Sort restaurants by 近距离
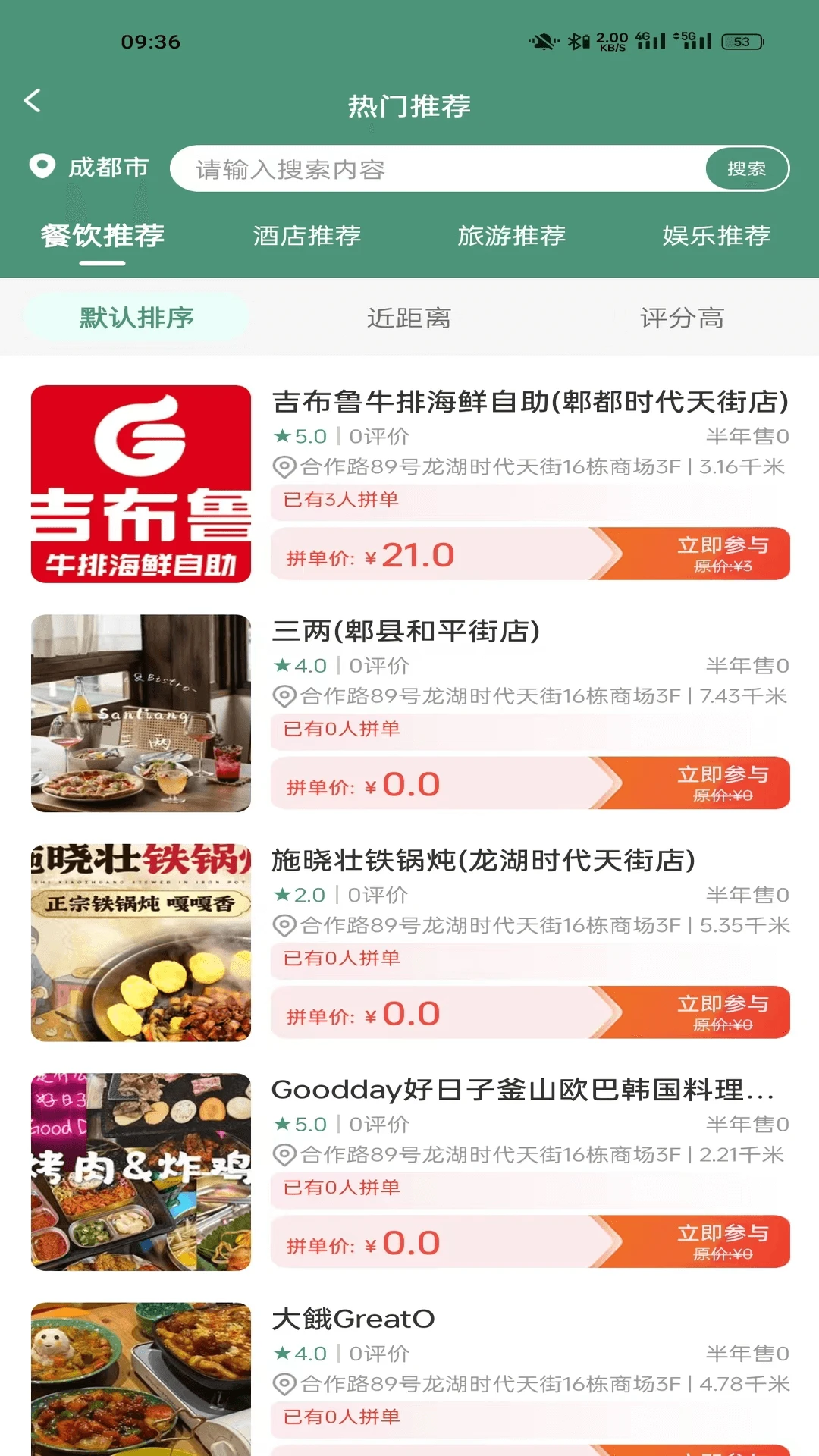 click(x=409, y=318)
